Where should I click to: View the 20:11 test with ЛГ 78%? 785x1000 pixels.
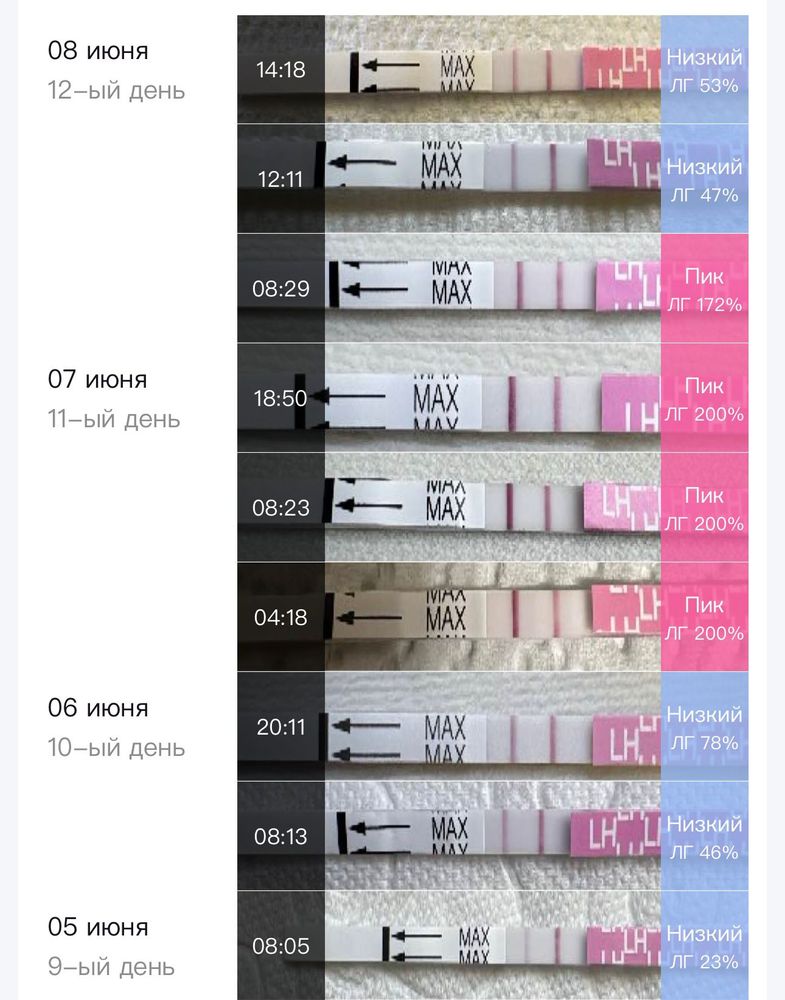pos(493,727)
